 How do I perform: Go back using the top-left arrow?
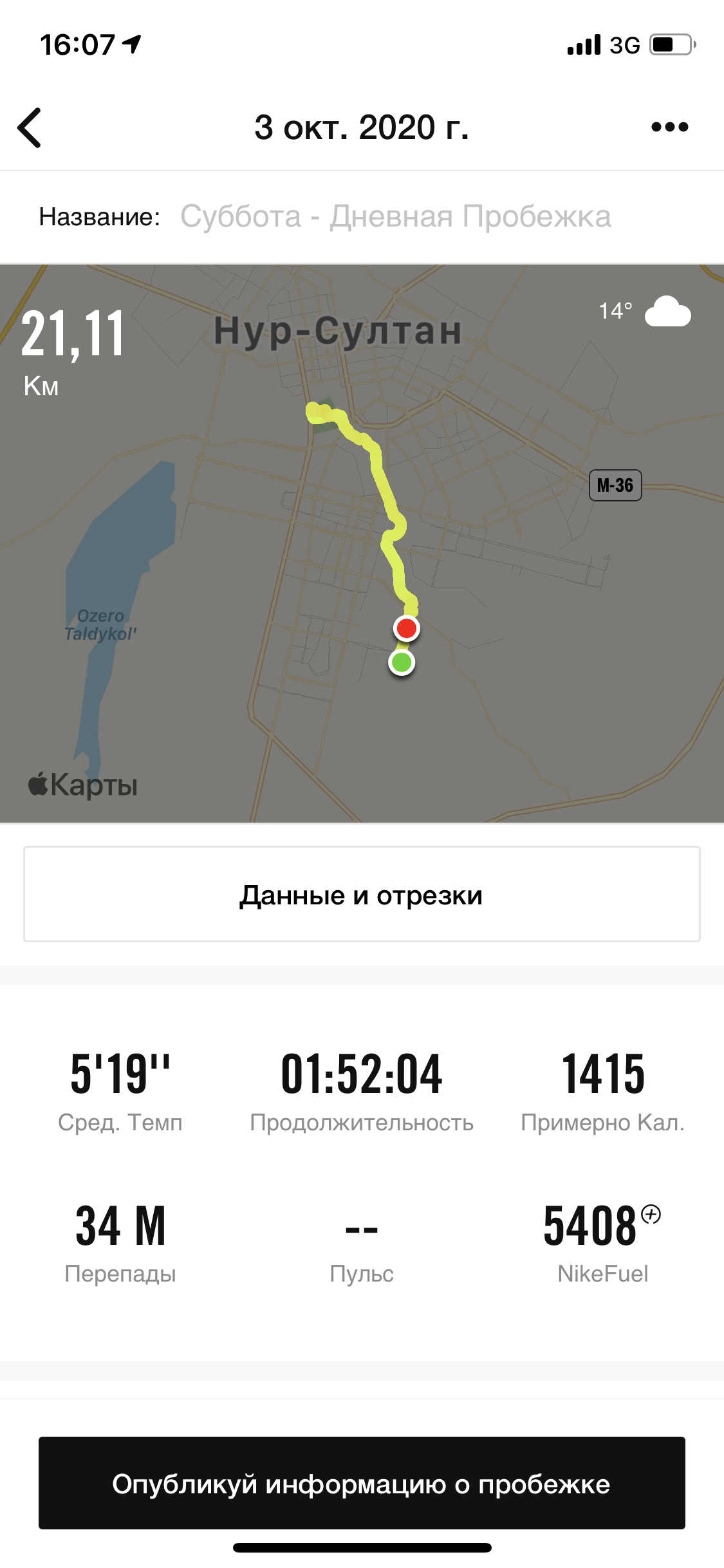[30, 127]
